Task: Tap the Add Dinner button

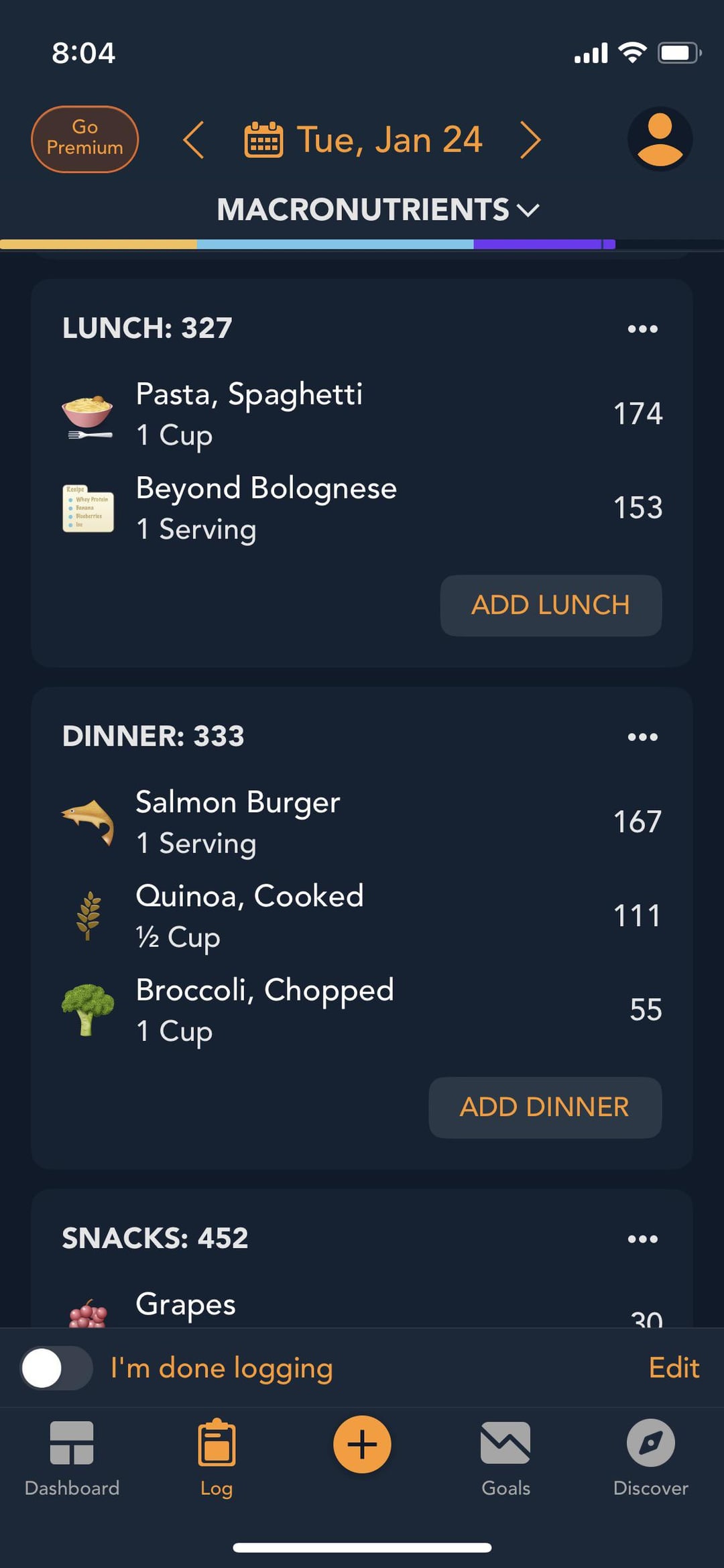Action: pos(545,1107)
